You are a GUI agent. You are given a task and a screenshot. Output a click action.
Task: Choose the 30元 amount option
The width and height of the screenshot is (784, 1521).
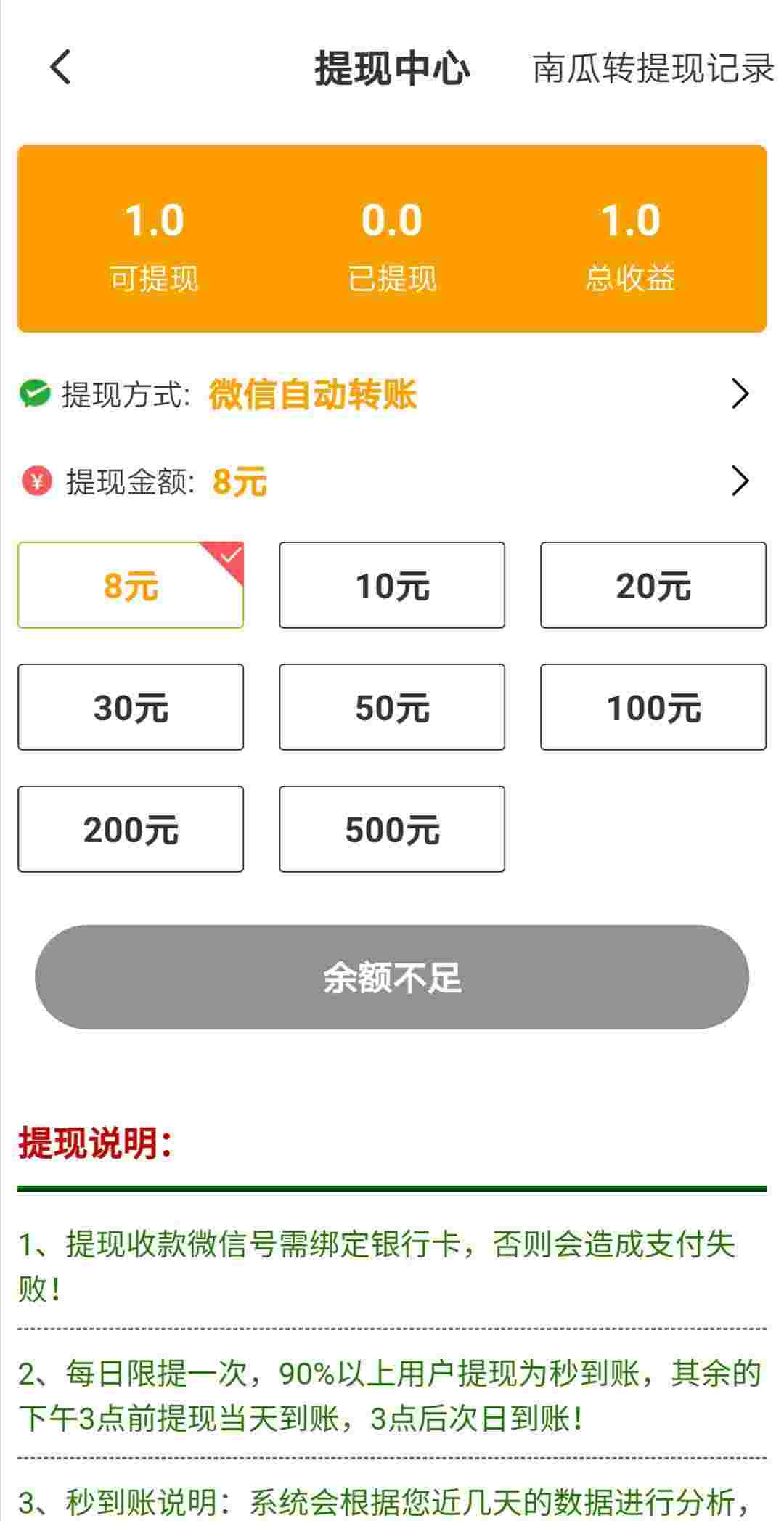pyautogui.click(x=131, y=707)
